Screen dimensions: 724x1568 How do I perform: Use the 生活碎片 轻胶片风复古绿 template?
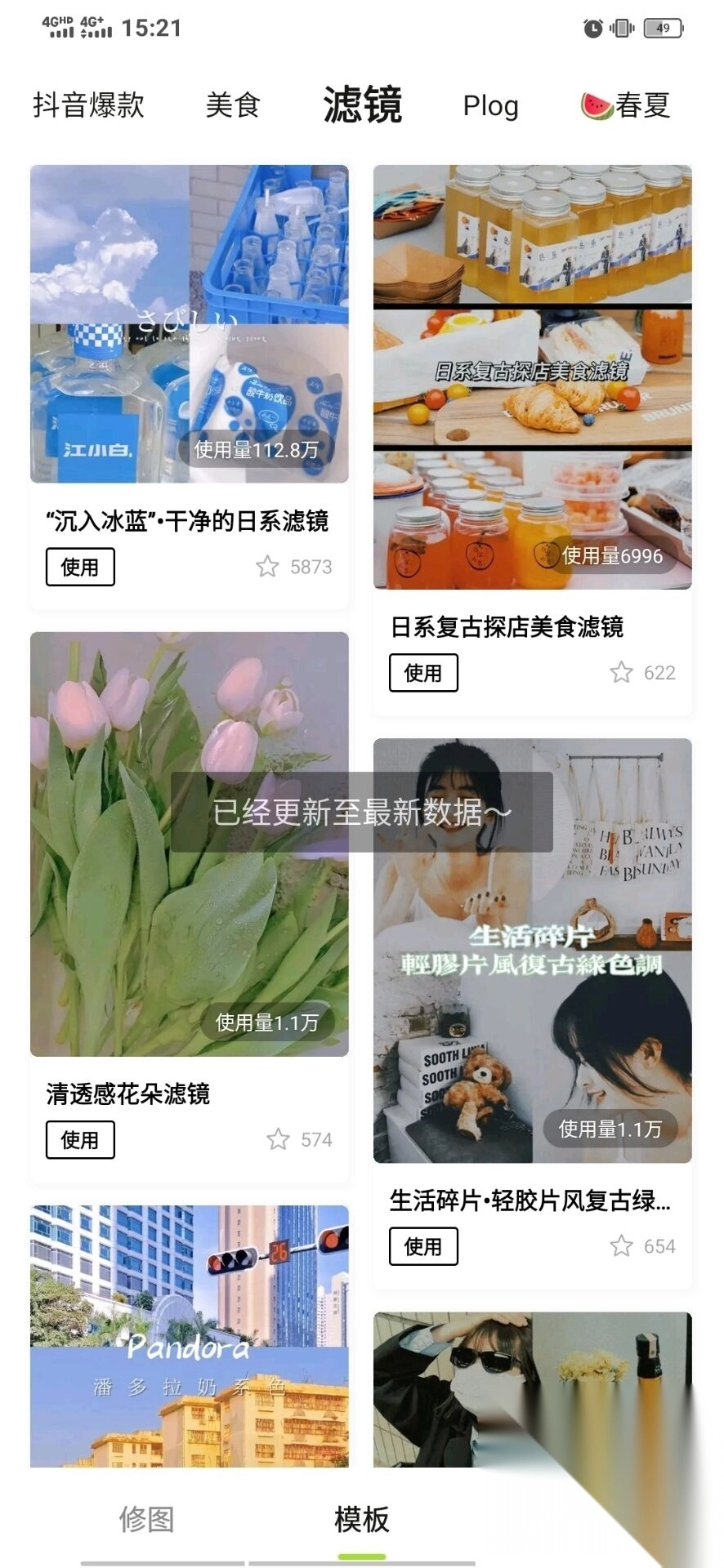point(423,1247)
